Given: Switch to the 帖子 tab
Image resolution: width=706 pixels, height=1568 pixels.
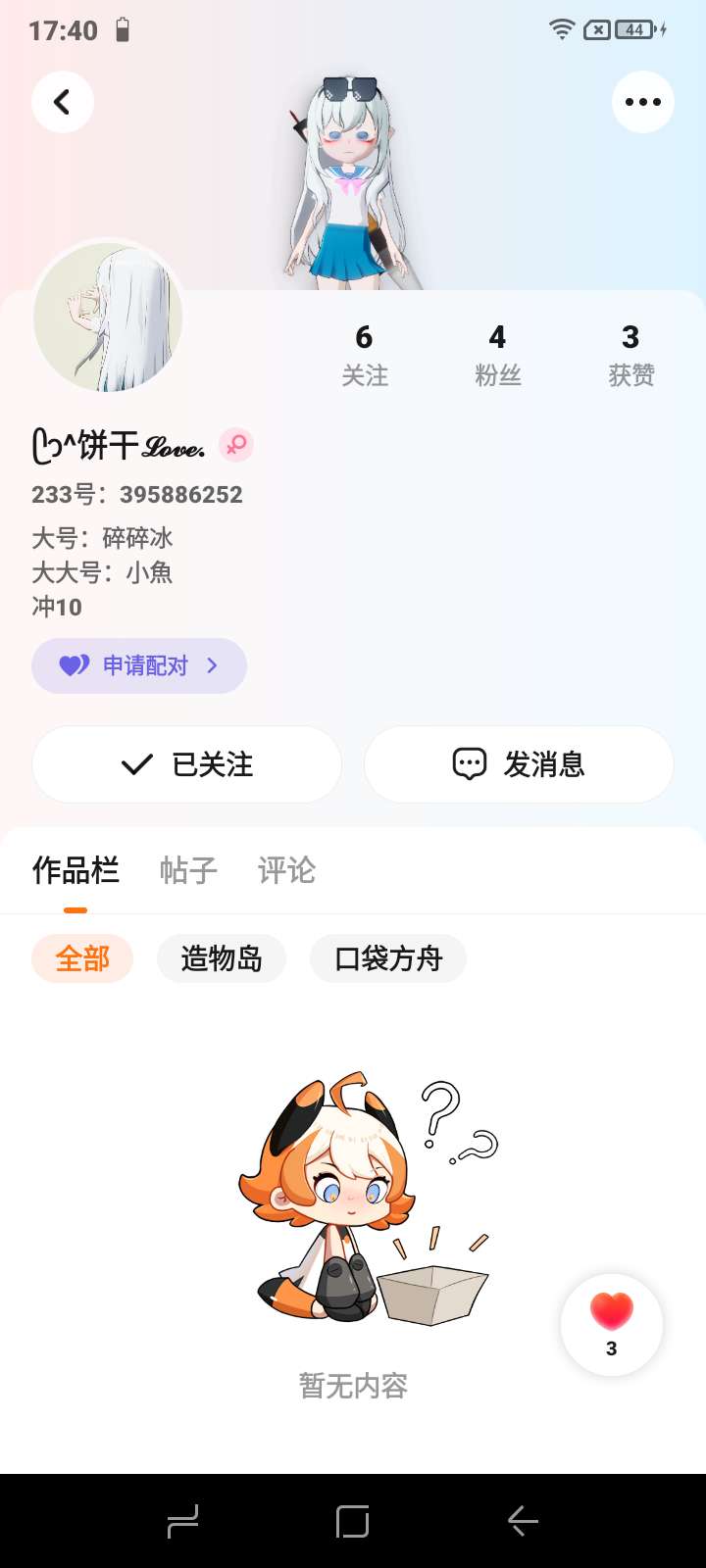Looking at the screenshot, I should 188,870.
